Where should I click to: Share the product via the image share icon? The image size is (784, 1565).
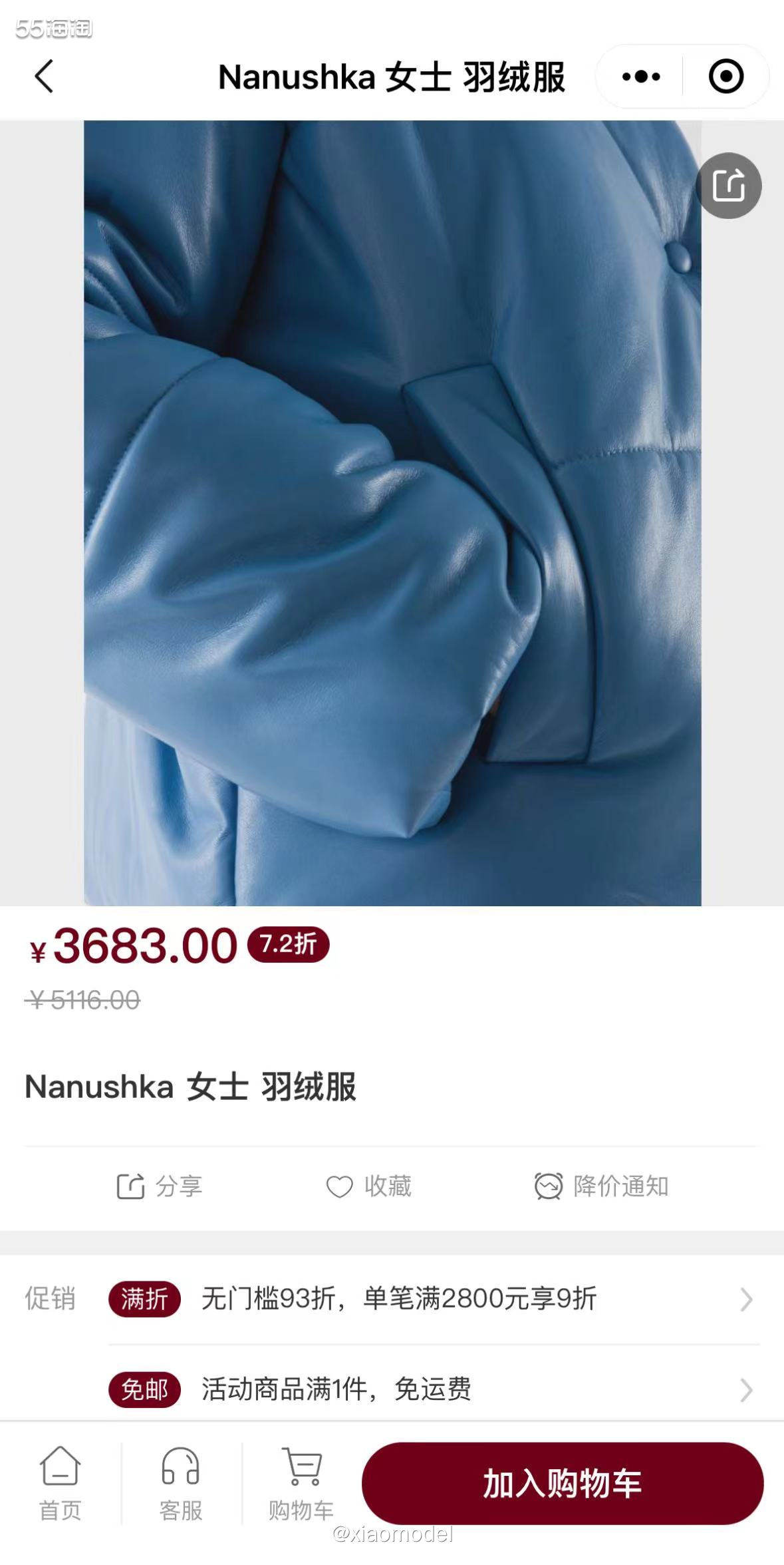point(729,186)
